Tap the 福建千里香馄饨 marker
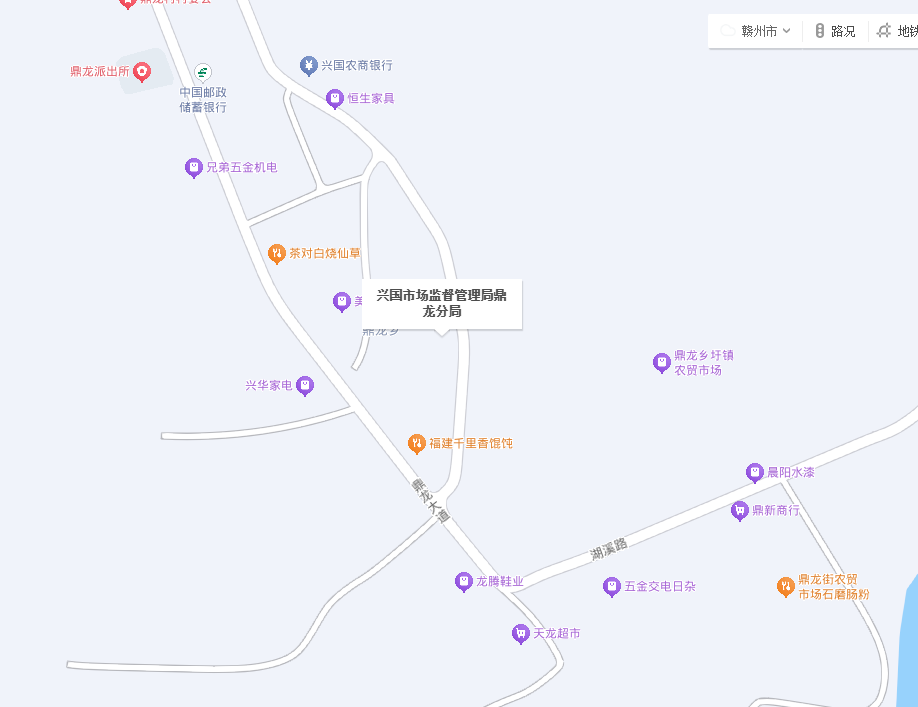The width and height of the screenshot is (918, 707). coord(417,443)
